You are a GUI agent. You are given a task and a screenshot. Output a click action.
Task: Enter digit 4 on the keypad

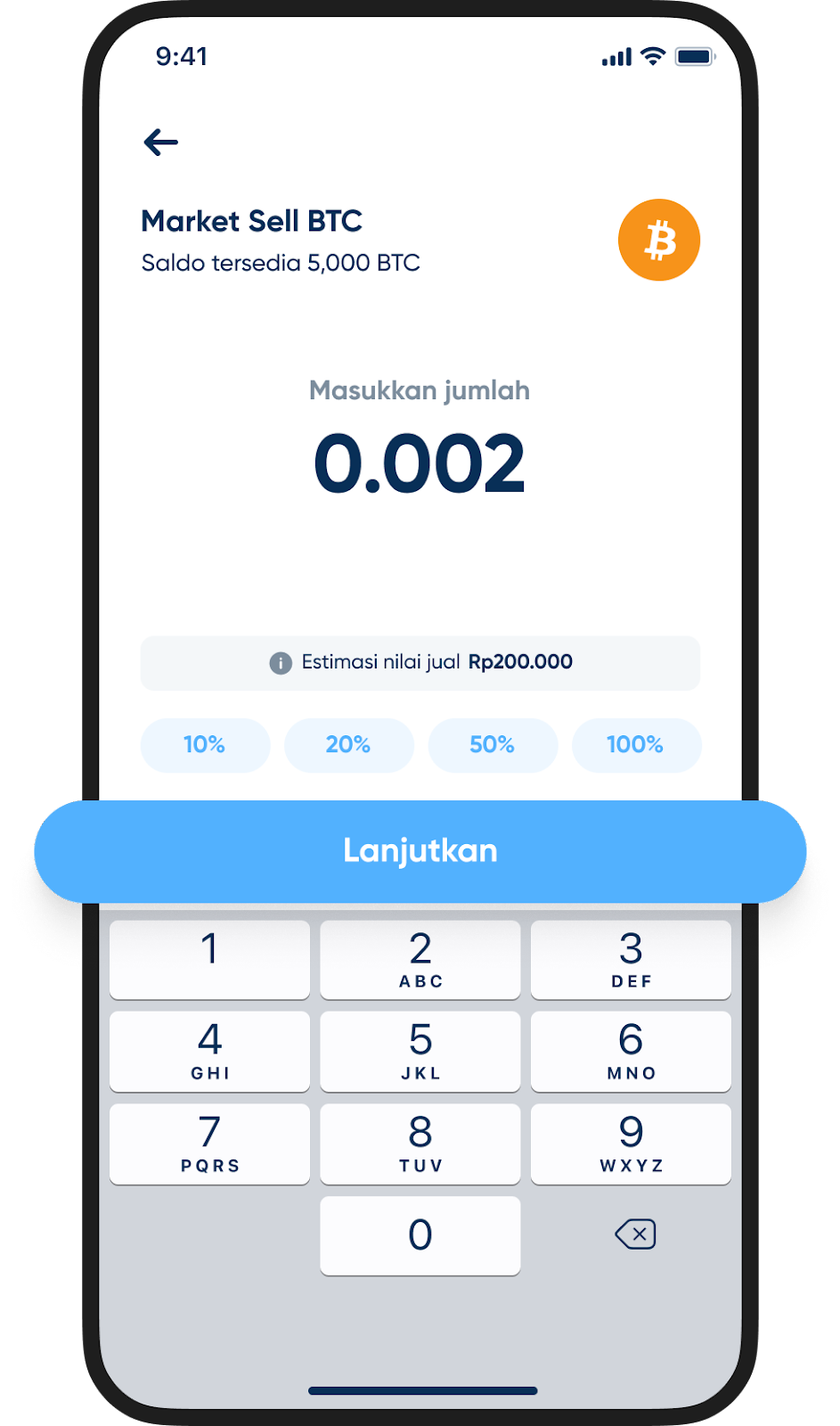209,1052
